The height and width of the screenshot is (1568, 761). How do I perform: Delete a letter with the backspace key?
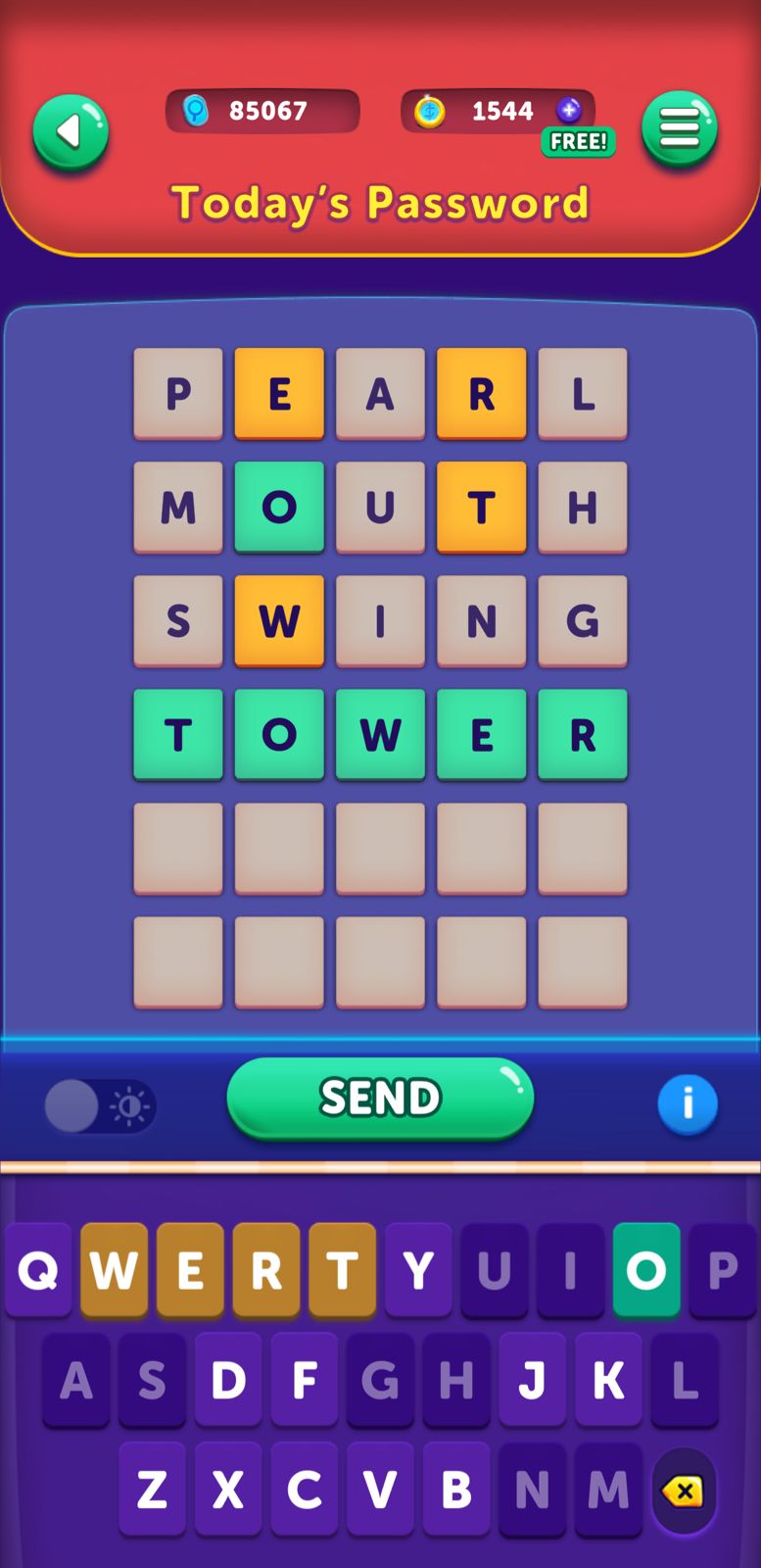click(x=683, y=1492)
